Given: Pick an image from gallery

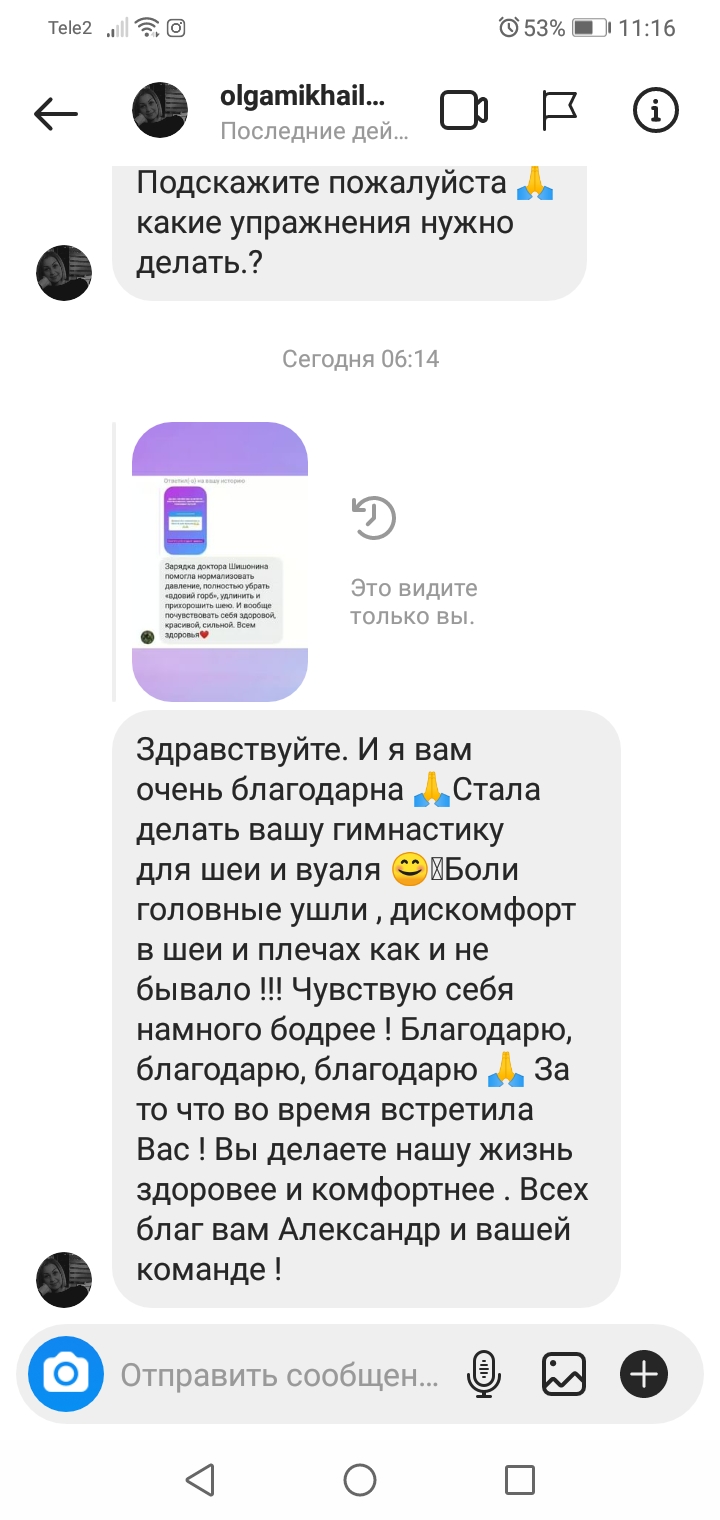Looking at the screenshot, I should click(x=564, y=1375).
